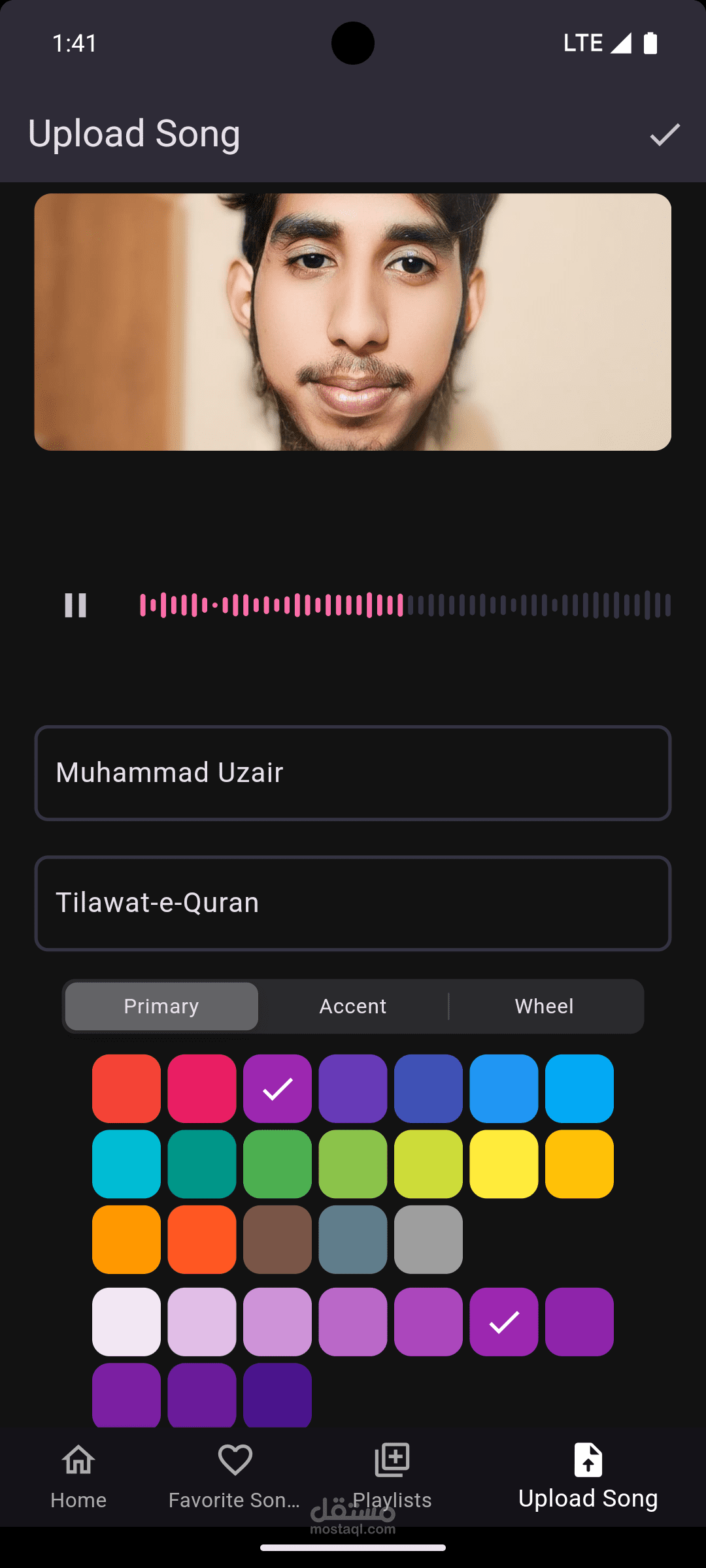Seek within the audio waveform
Screen dimensions: 706x1568
(x=405, y=605)
